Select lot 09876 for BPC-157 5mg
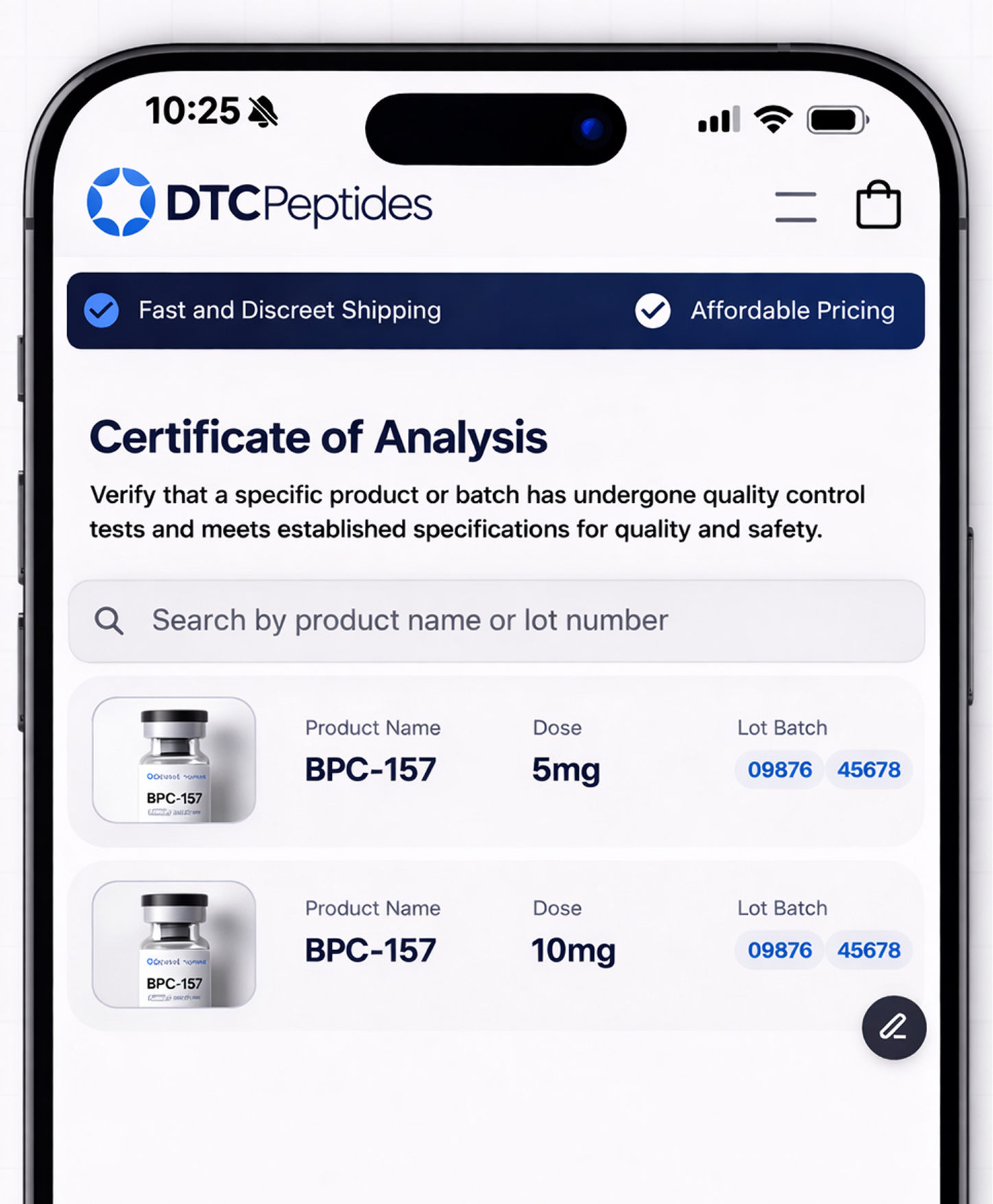The width and height of the screenshot is (993, 1204). [x=779, y=770]
